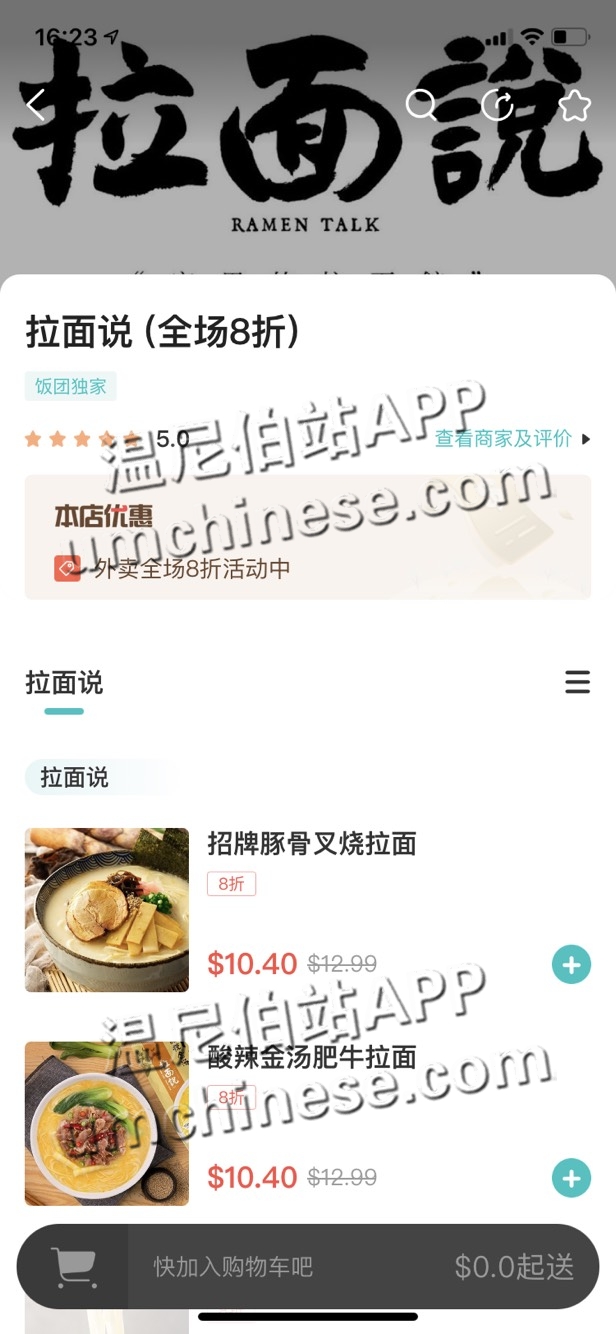Open the search magnifier icon
This screenshot has height=1334, width=616.
coord(421,104)
